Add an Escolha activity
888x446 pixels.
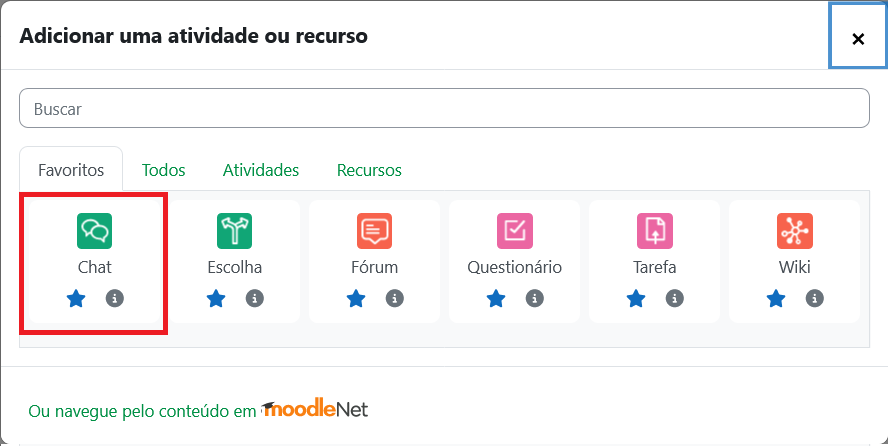coord(235,243)
